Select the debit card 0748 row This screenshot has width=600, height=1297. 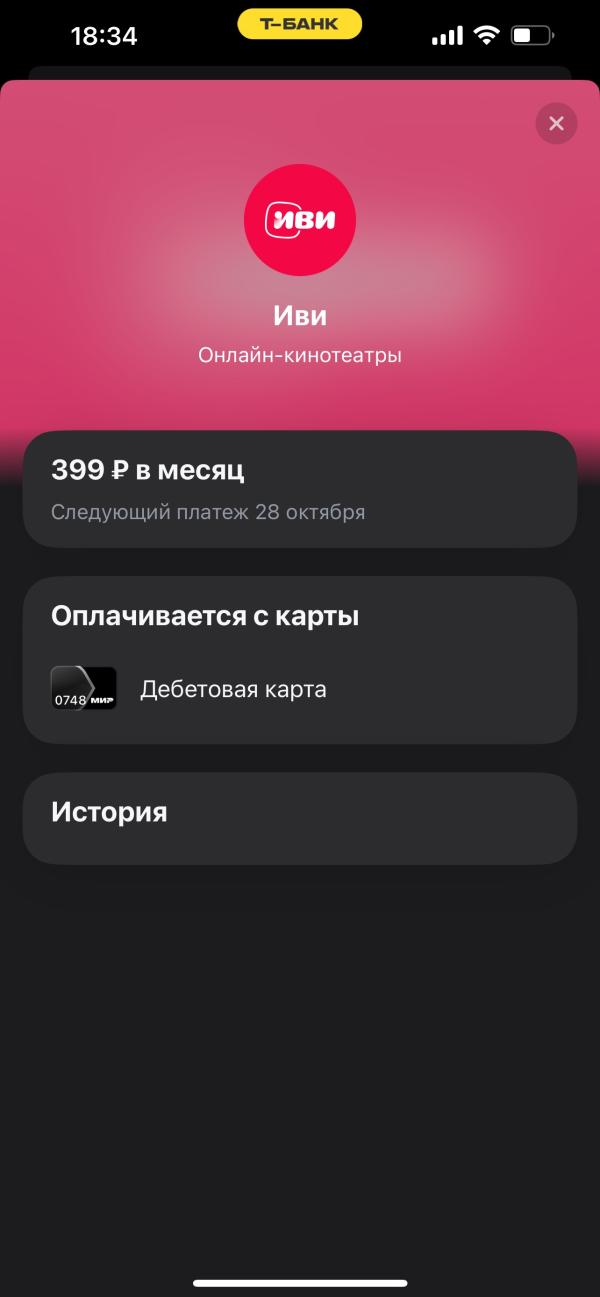pyautogui.click(x=300, y=689)
